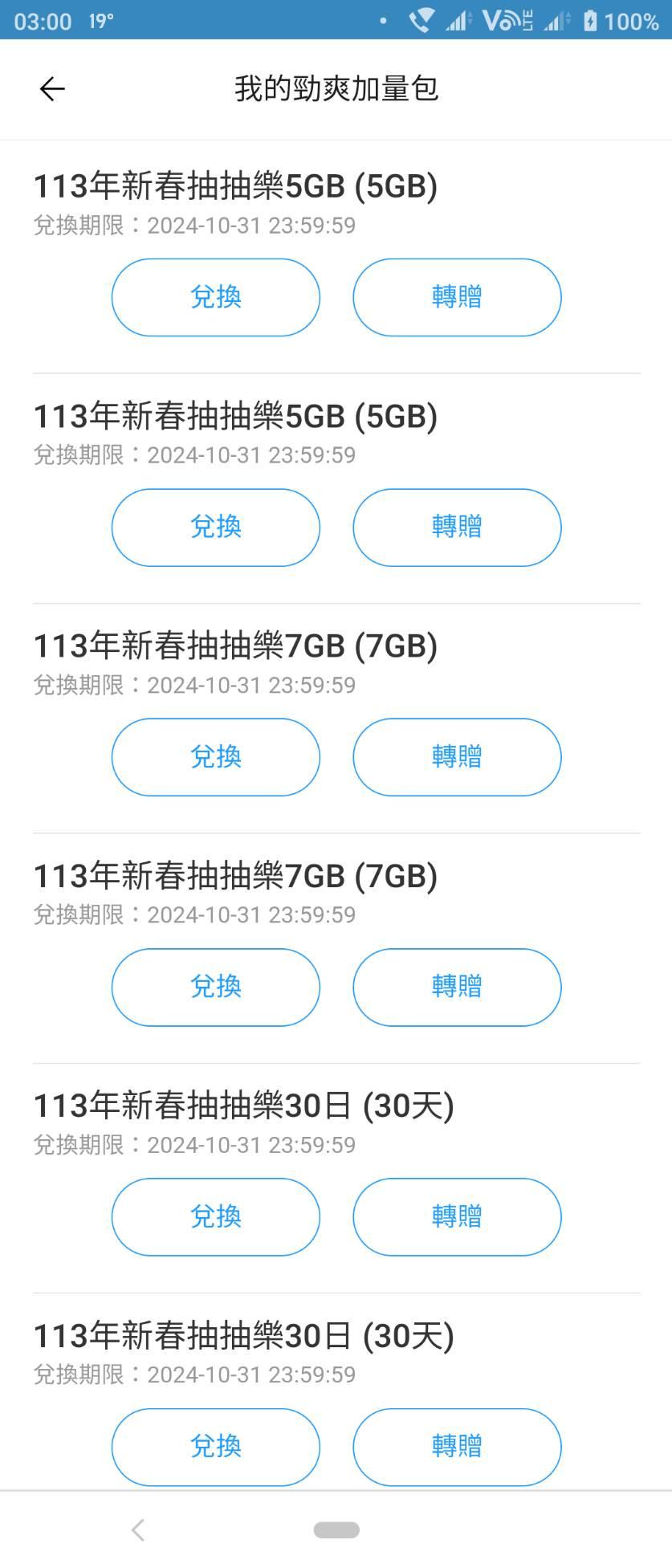Screen dimensions: 672x1568
Task: Go to home via navigation pill
Action: coord(336,1529)
